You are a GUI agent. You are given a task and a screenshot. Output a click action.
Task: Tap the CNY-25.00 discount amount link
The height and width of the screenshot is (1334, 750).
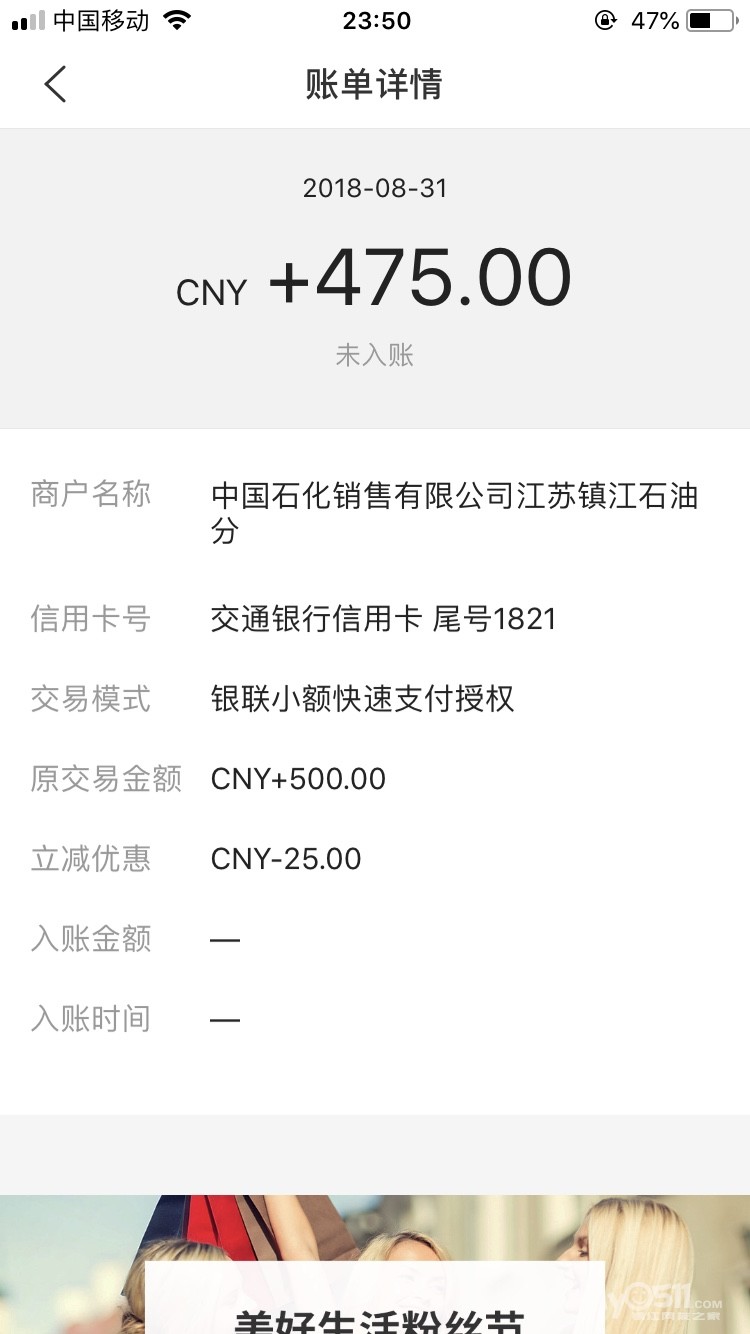tap(285, 858)
